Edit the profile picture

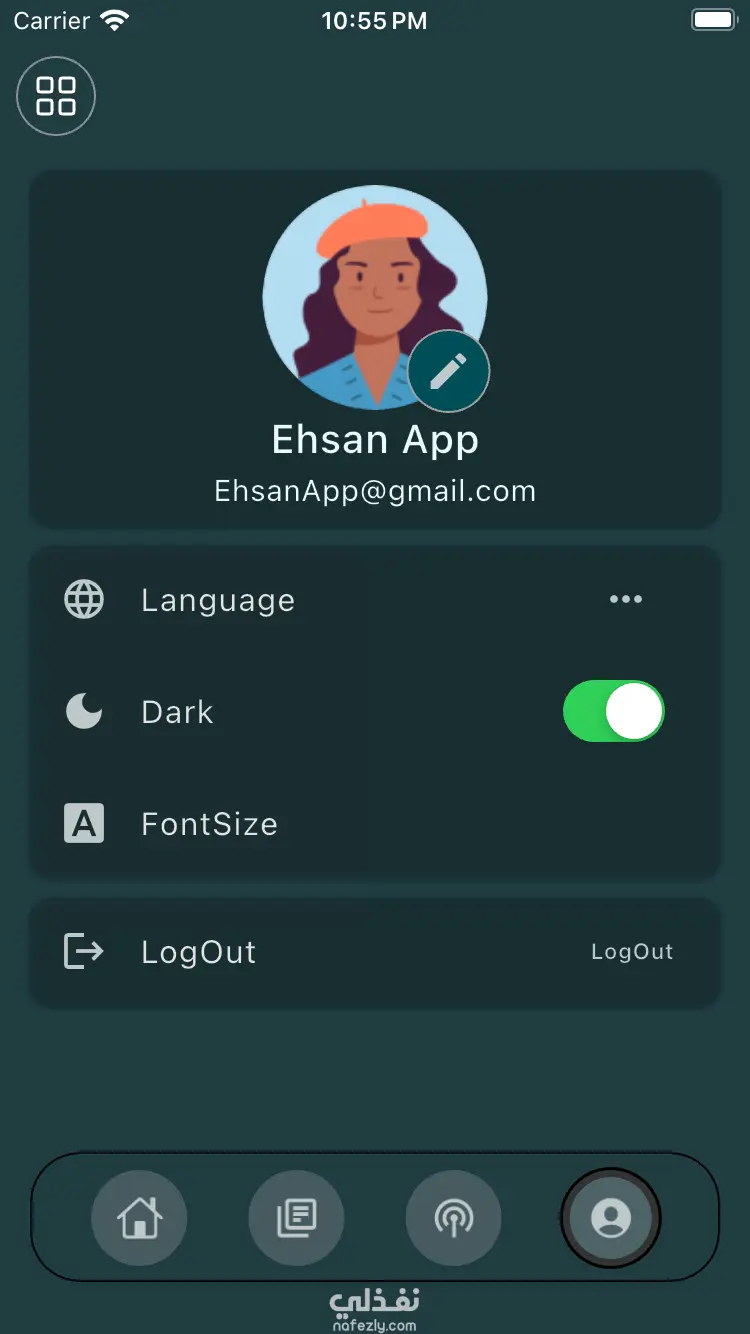pyautogui.click(x=448, y=372)
